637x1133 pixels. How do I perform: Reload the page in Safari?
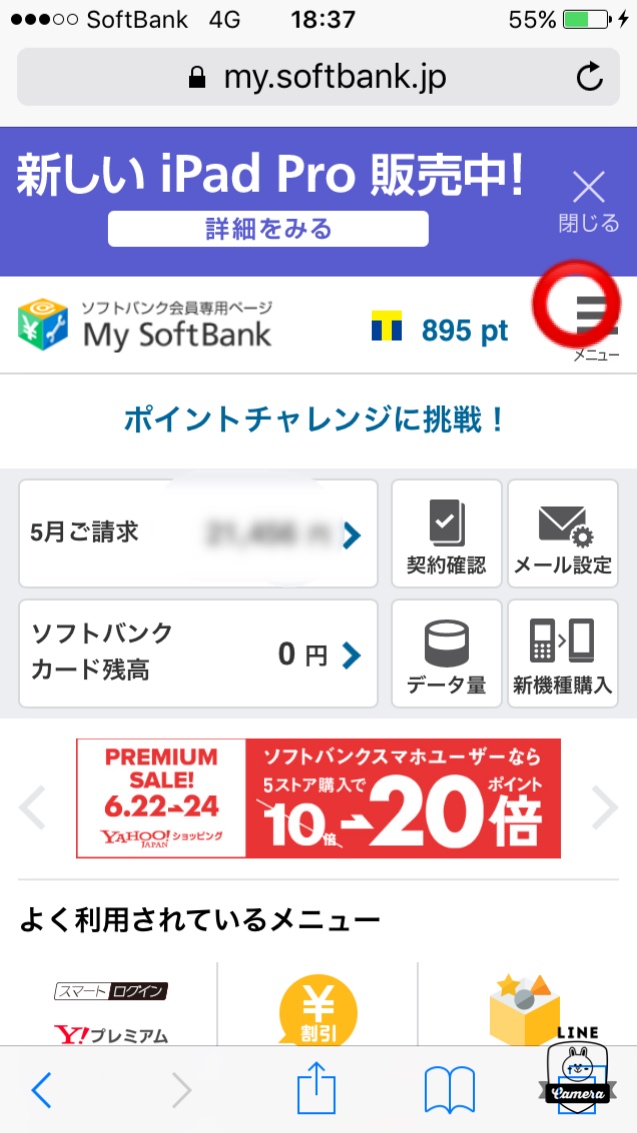point(590,77)
